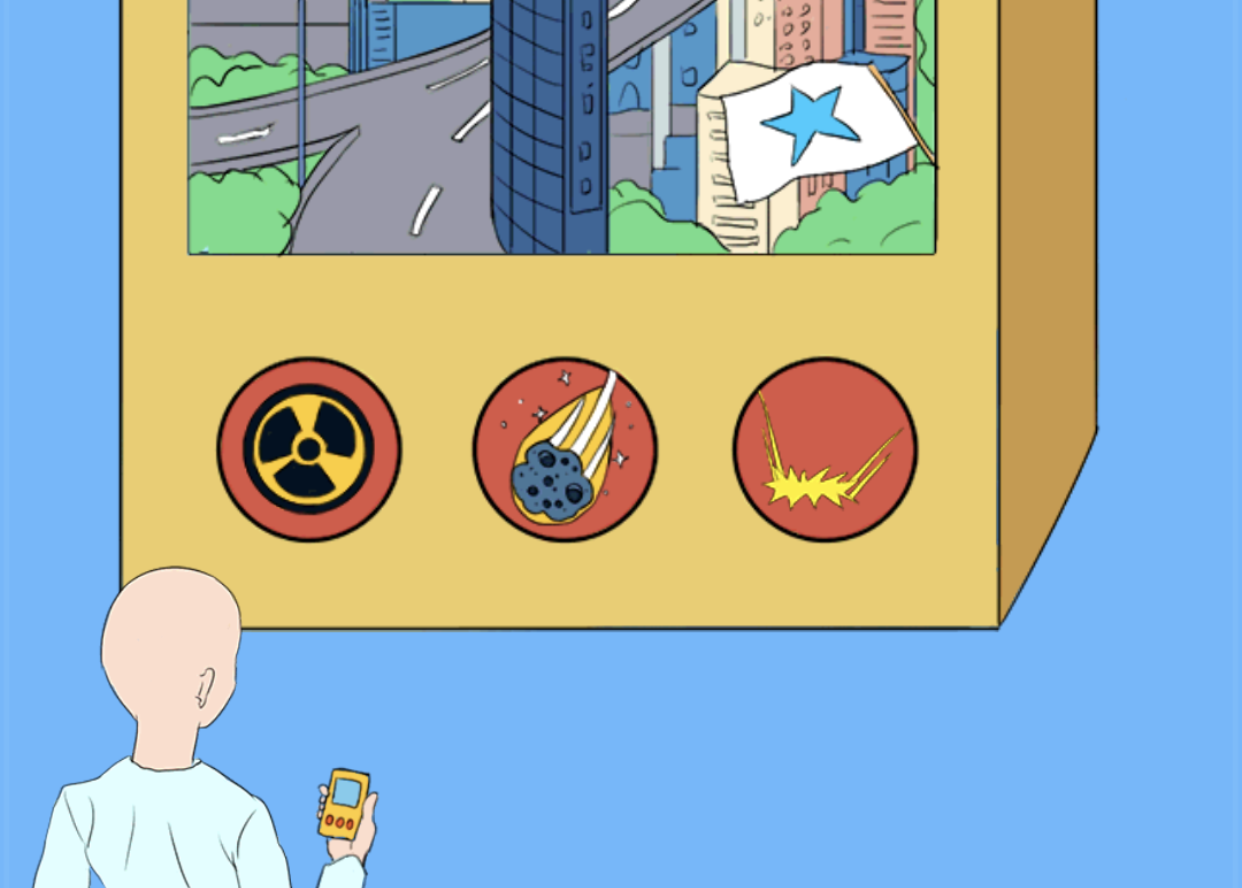
Task: Hit the yellow explosion button
Action: pos(825,449)
